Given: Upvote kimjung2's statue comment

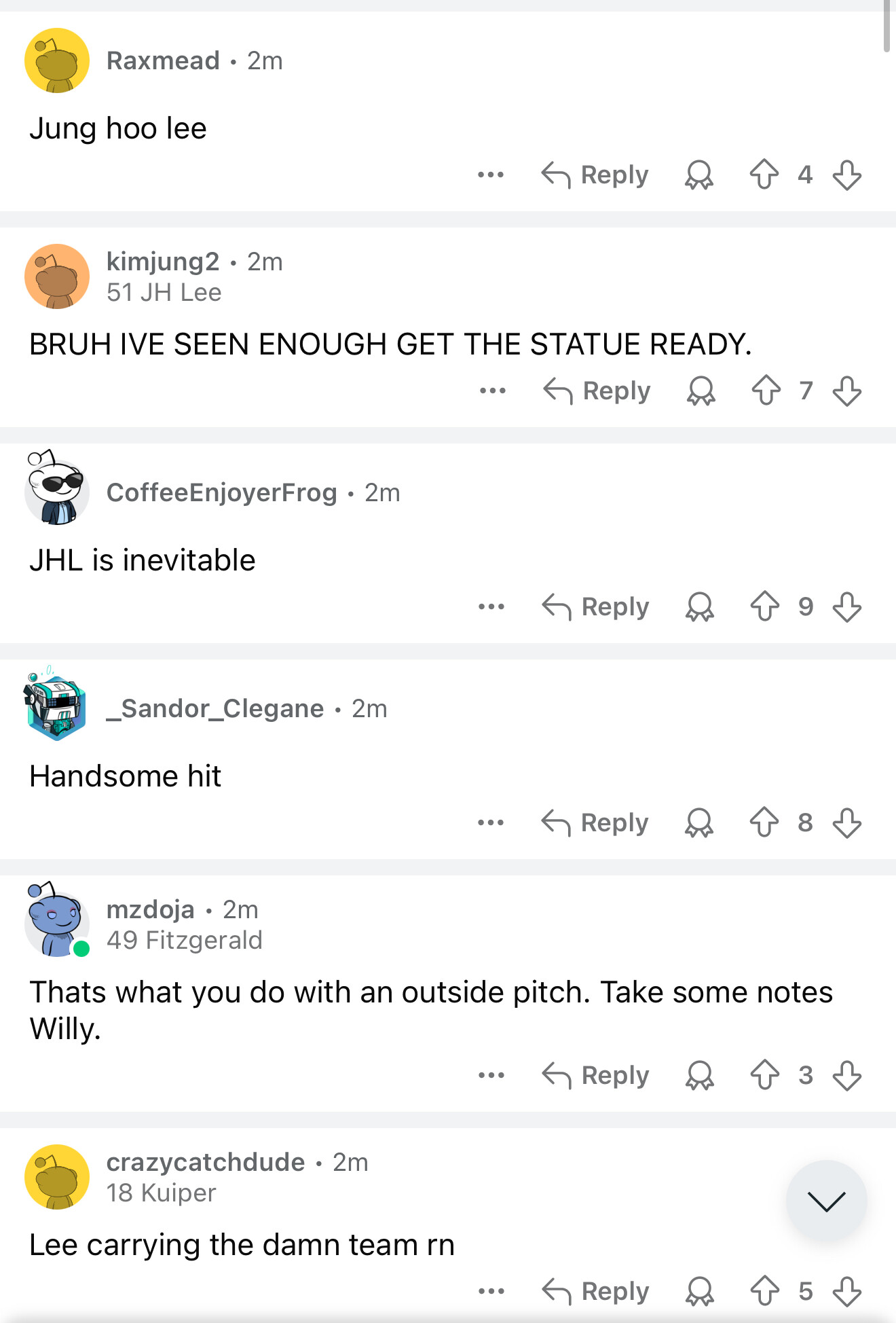Looking at the screenshot, I should (766, 391).
